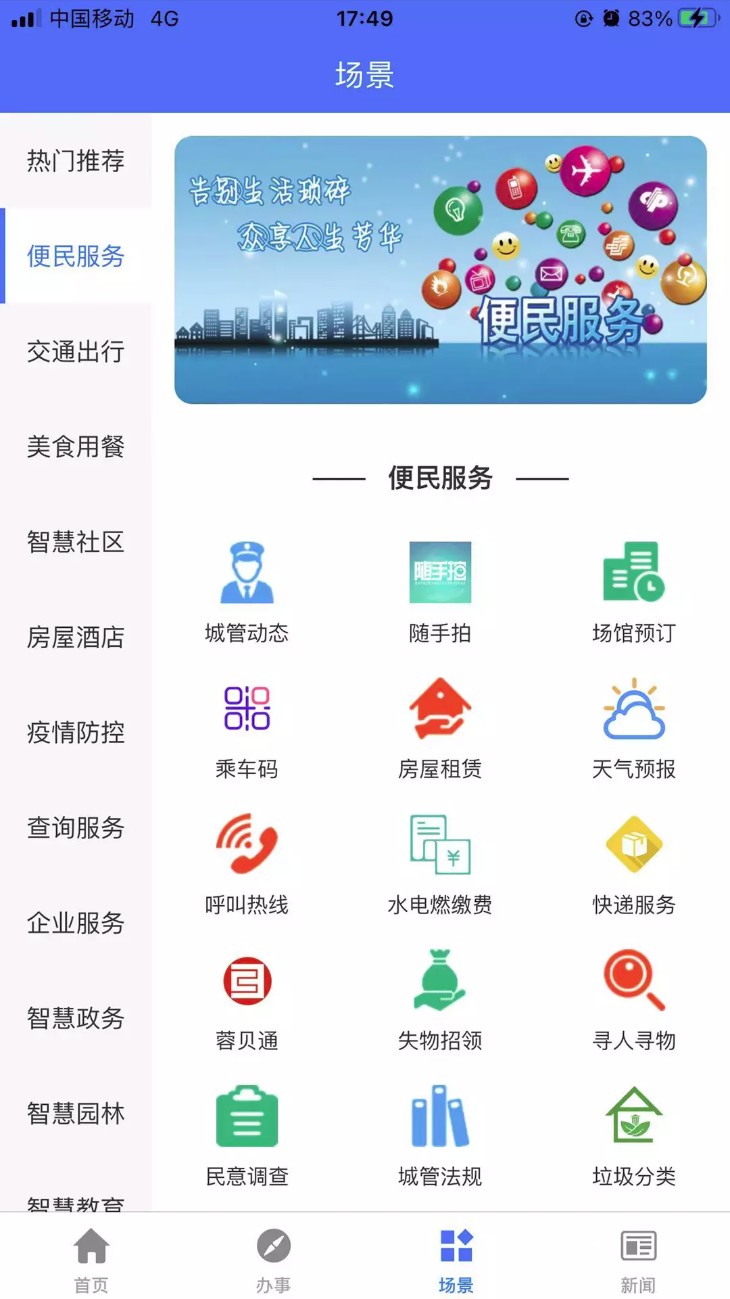Open 城管动态 service
This screenshot has width=730, height=1299.
click(x=246, y=591)
